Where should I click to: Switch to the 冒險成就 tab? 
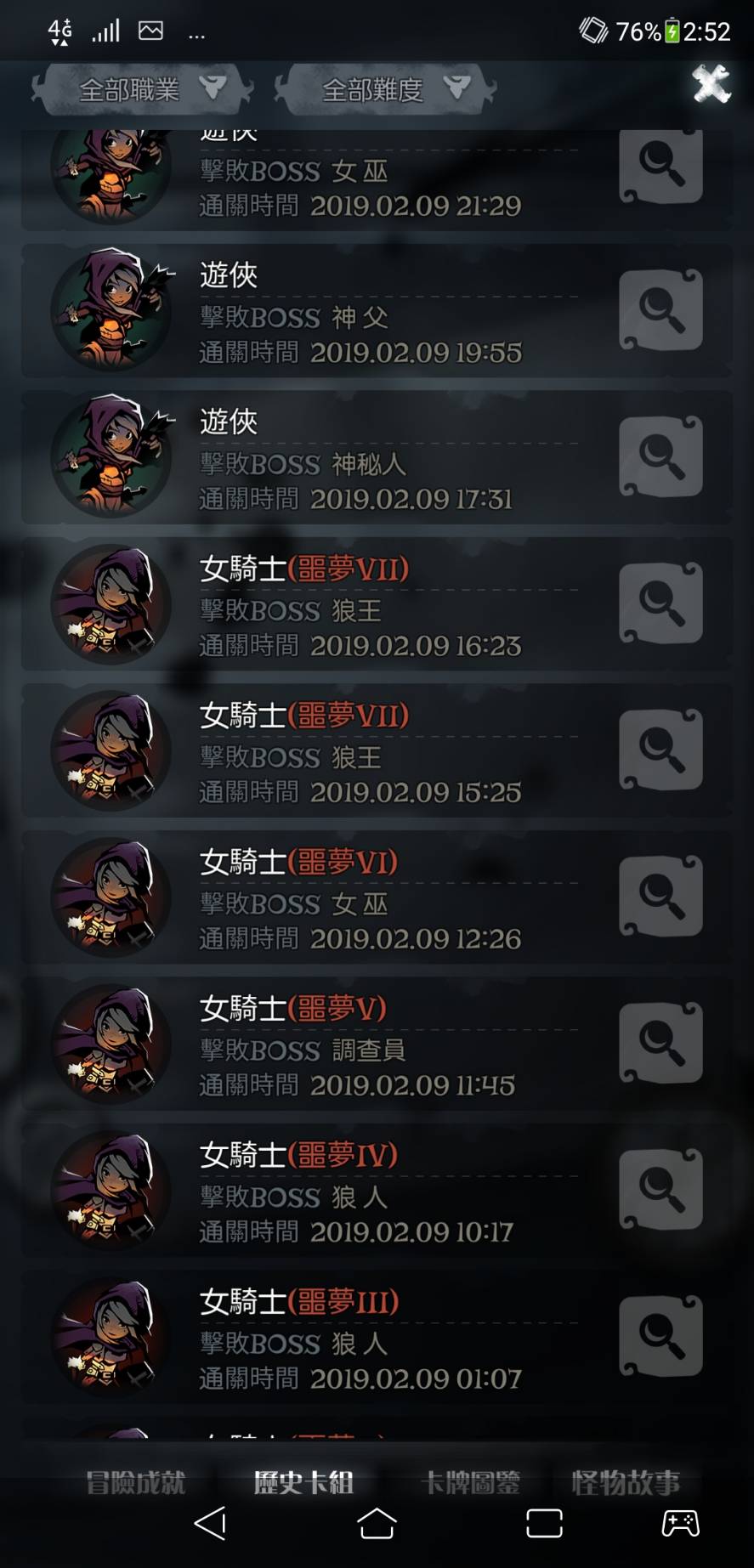click(x=136, y=1482)
